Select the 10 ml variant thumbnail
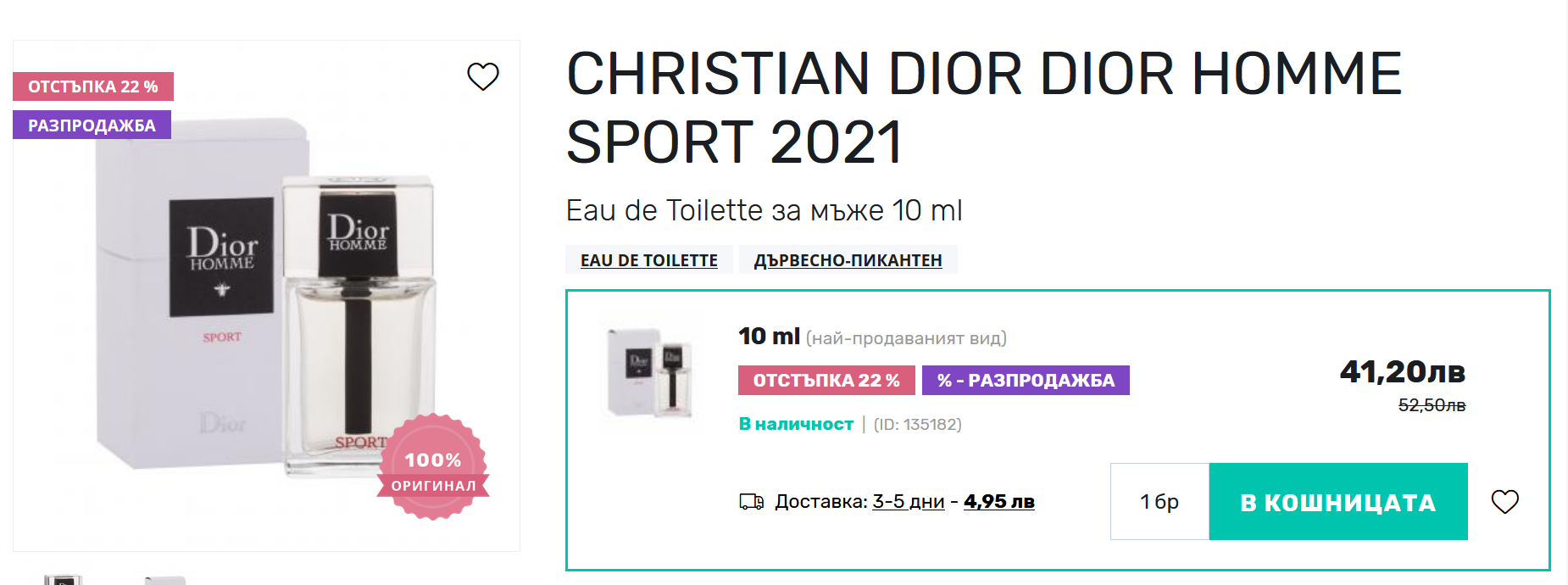This screenshot has height=585, width=1568. point(651,374)
